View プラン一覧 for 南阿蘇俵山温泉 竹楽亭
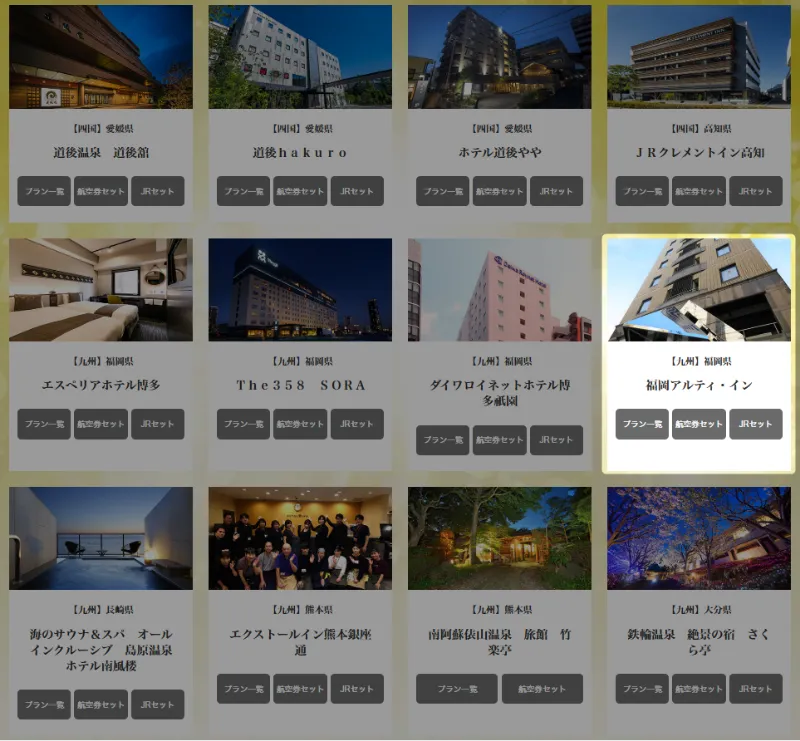This screenshot has width=800, height=741. (x=456, y=689)
